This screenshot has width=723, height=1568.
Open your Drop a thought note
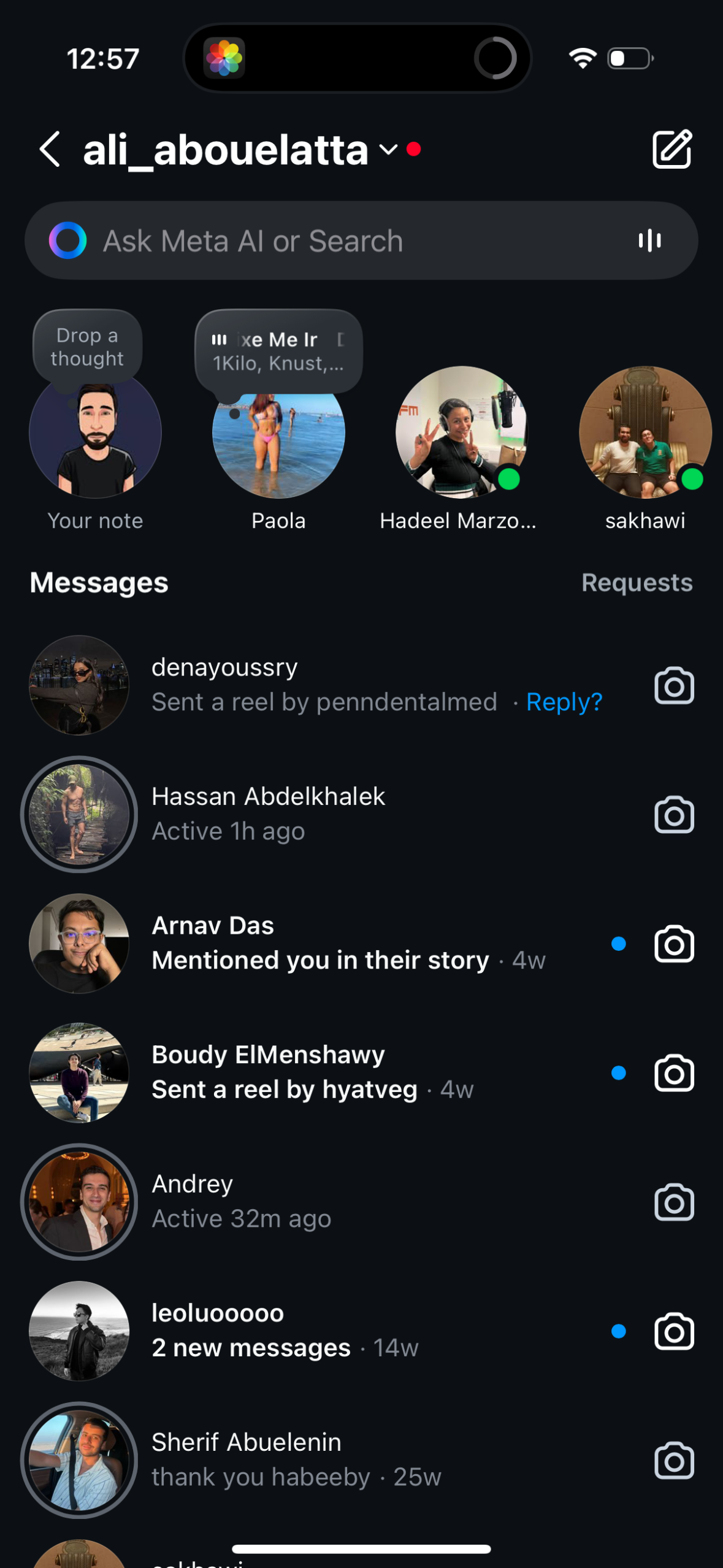(x=86, y=347)
